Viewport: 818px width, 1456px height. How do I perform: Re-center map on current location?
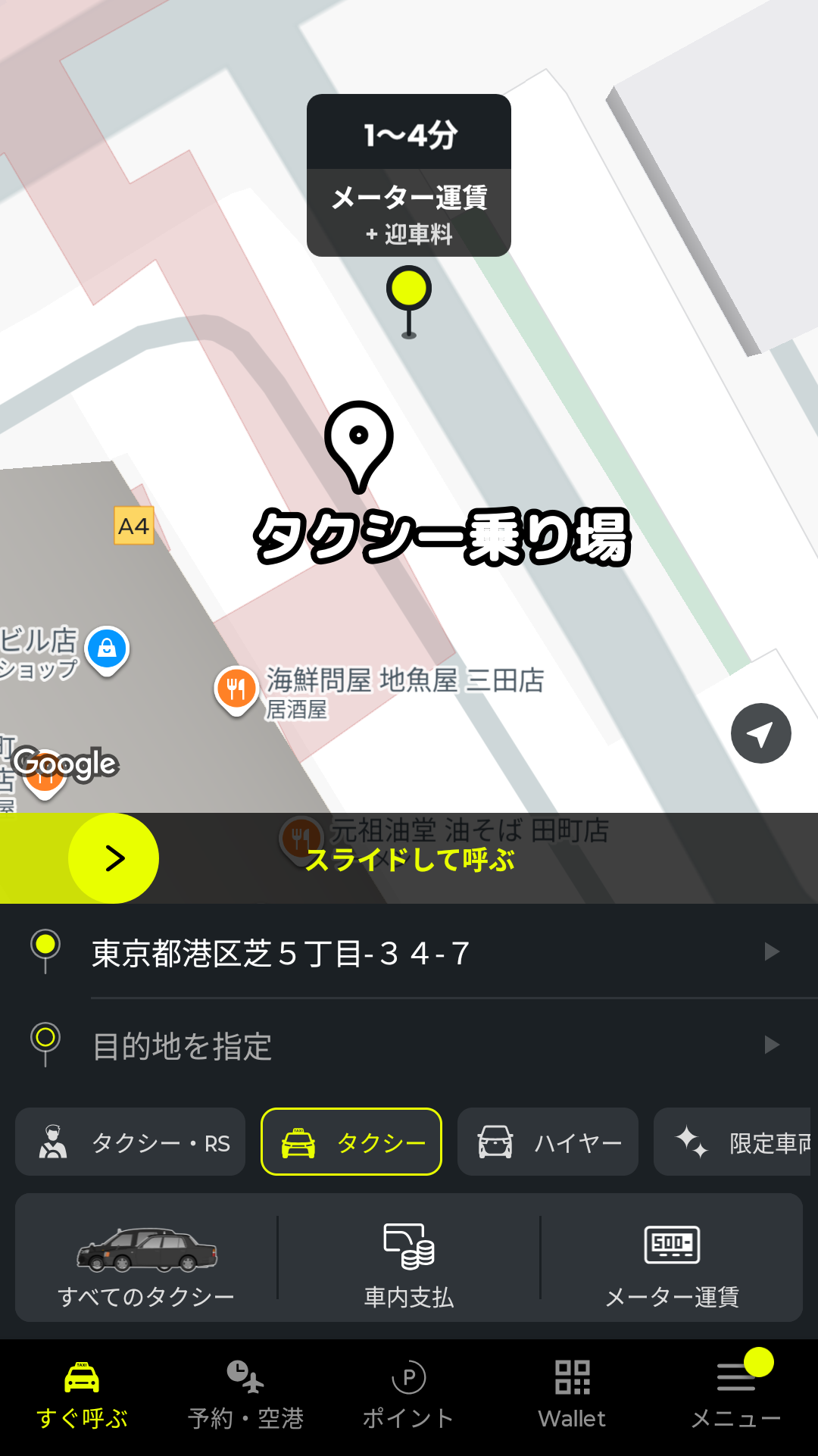coord(760,733)
